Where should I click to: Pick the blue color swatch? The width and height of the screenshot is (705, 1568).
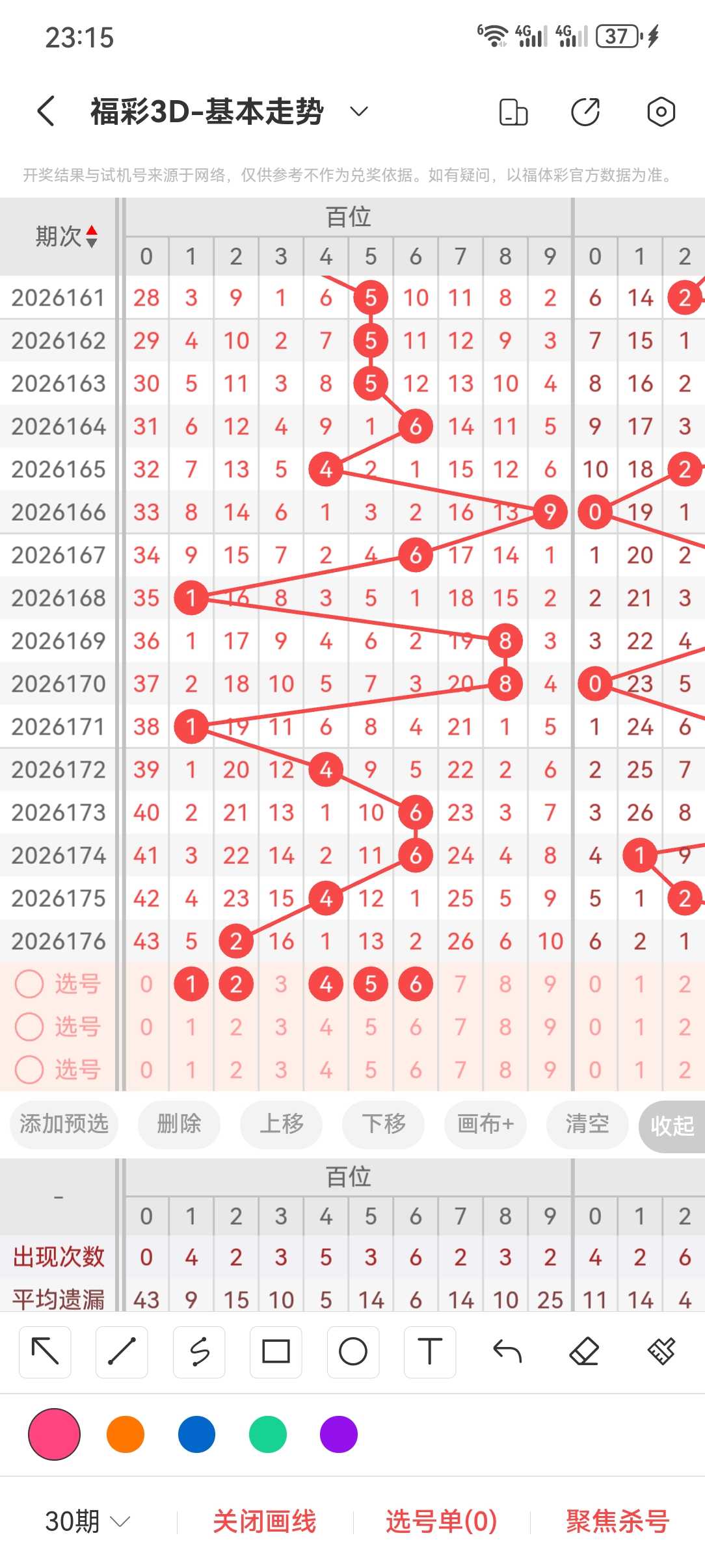coord(196,1434)
